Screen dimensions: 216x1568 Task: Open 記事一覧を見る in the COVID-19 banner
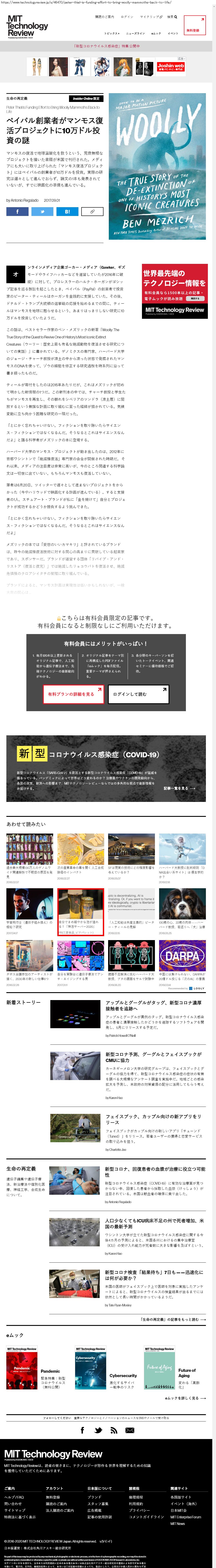180,788
